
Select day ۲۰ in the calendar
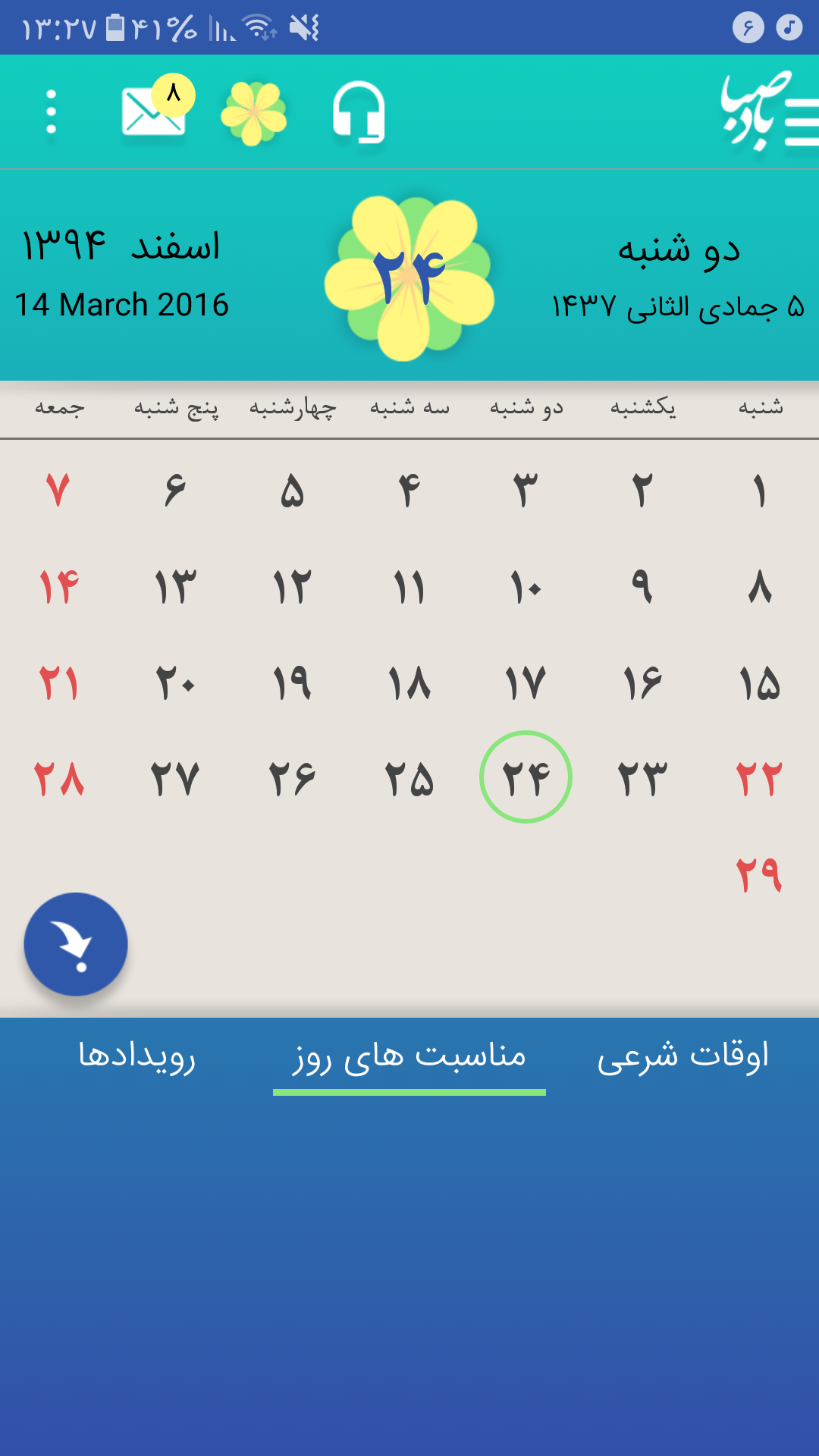pos(176,683)
